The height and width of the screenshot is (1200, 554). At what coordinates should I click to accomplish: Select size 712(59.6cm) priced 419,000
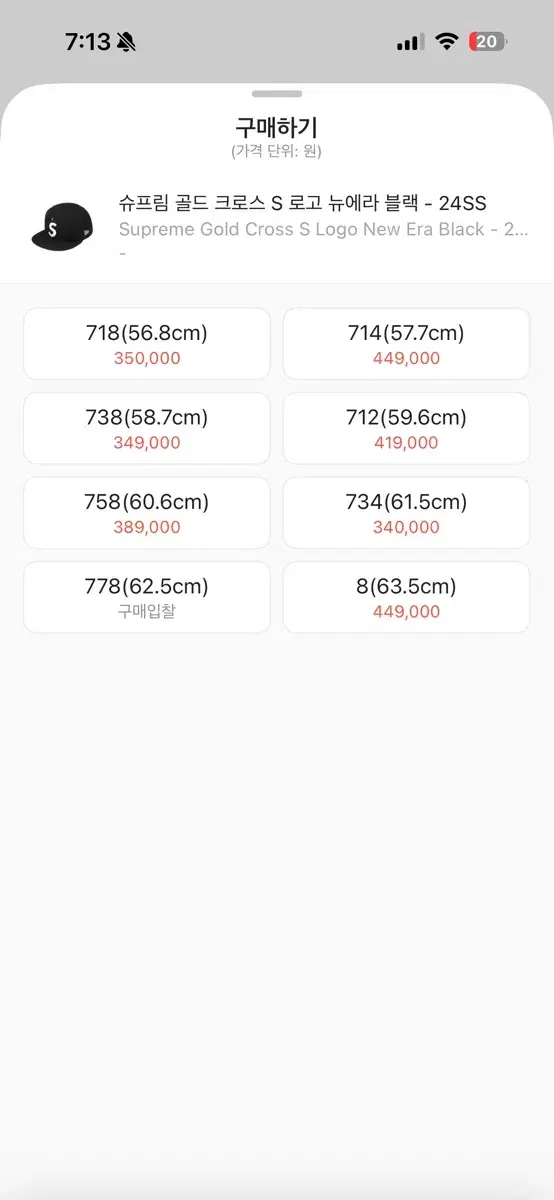click(x=406, y=428)
